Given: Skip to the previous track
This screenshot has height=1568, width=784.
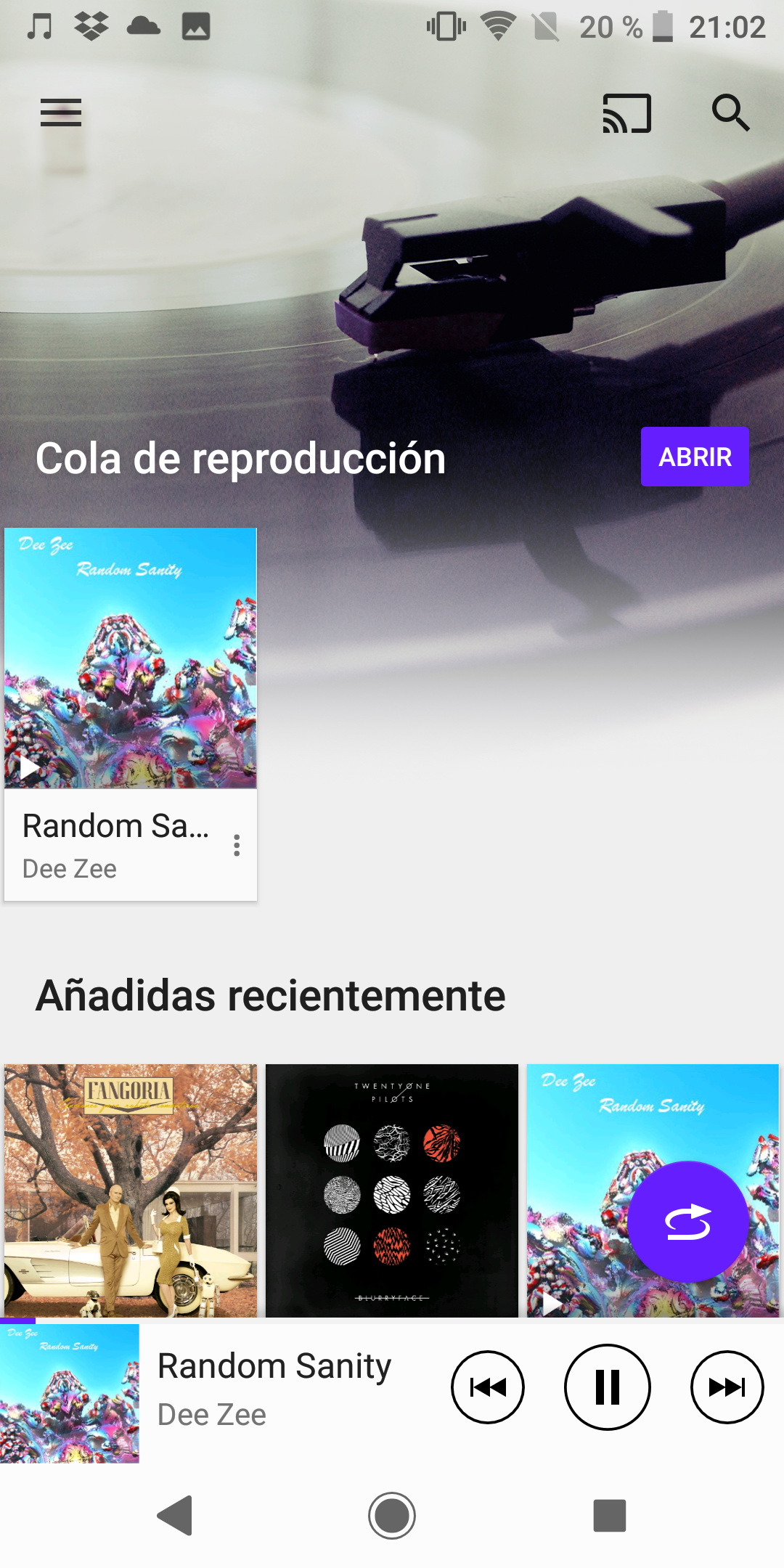Looking at the screenshot, I should point(488,1387).
